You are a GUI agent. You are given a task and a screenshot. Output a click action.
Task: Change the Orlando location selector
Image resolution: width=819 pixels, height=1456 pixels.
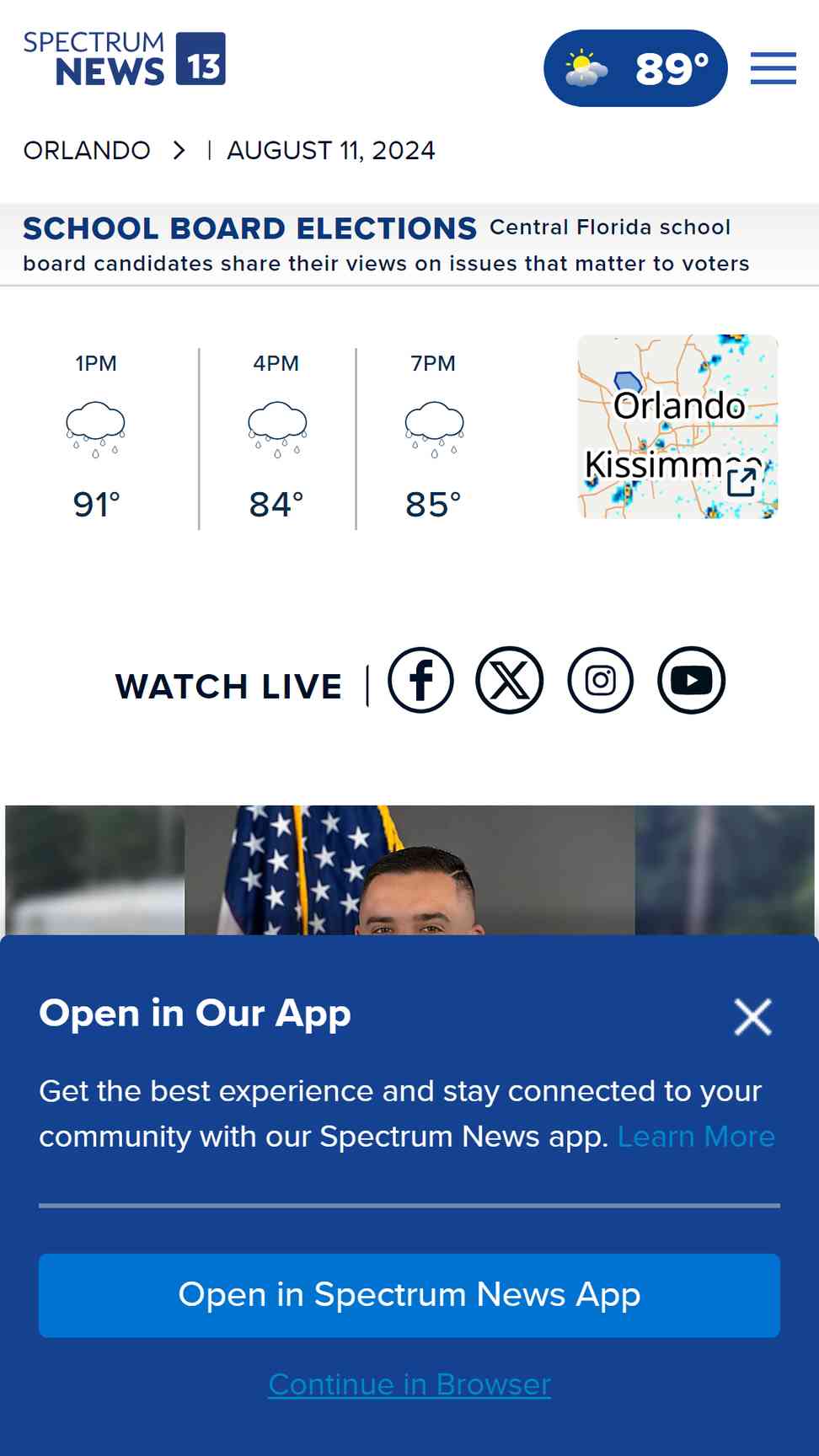click(x=104, y=151)
